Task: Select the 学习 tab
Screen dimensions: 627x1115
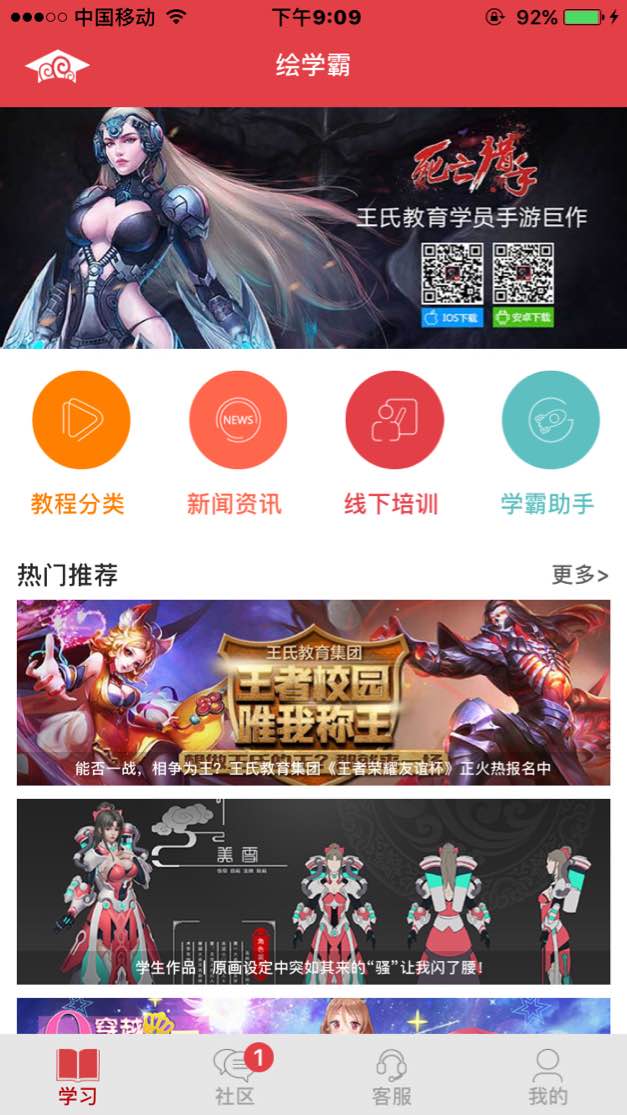Action: coord(78,1076)
